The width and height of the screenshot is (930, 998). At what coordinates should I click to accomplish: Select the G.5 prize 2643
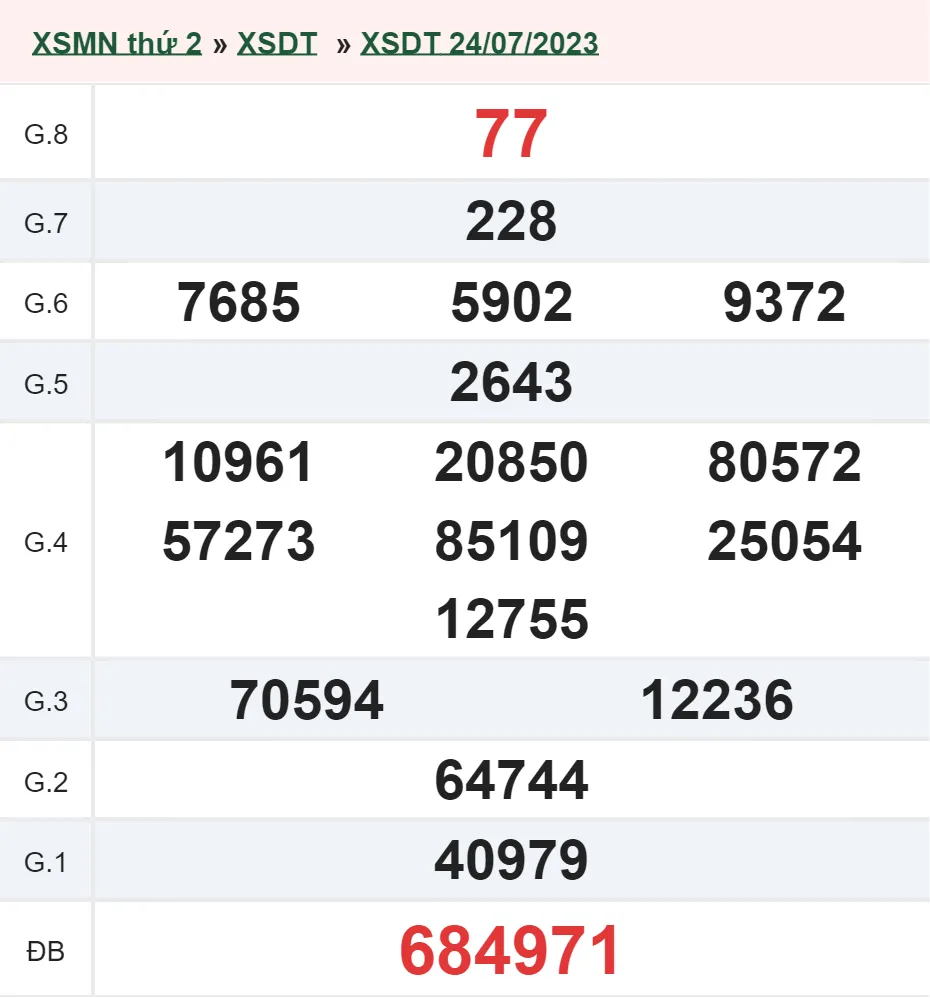pyautogui.click(x=511, y=382)
